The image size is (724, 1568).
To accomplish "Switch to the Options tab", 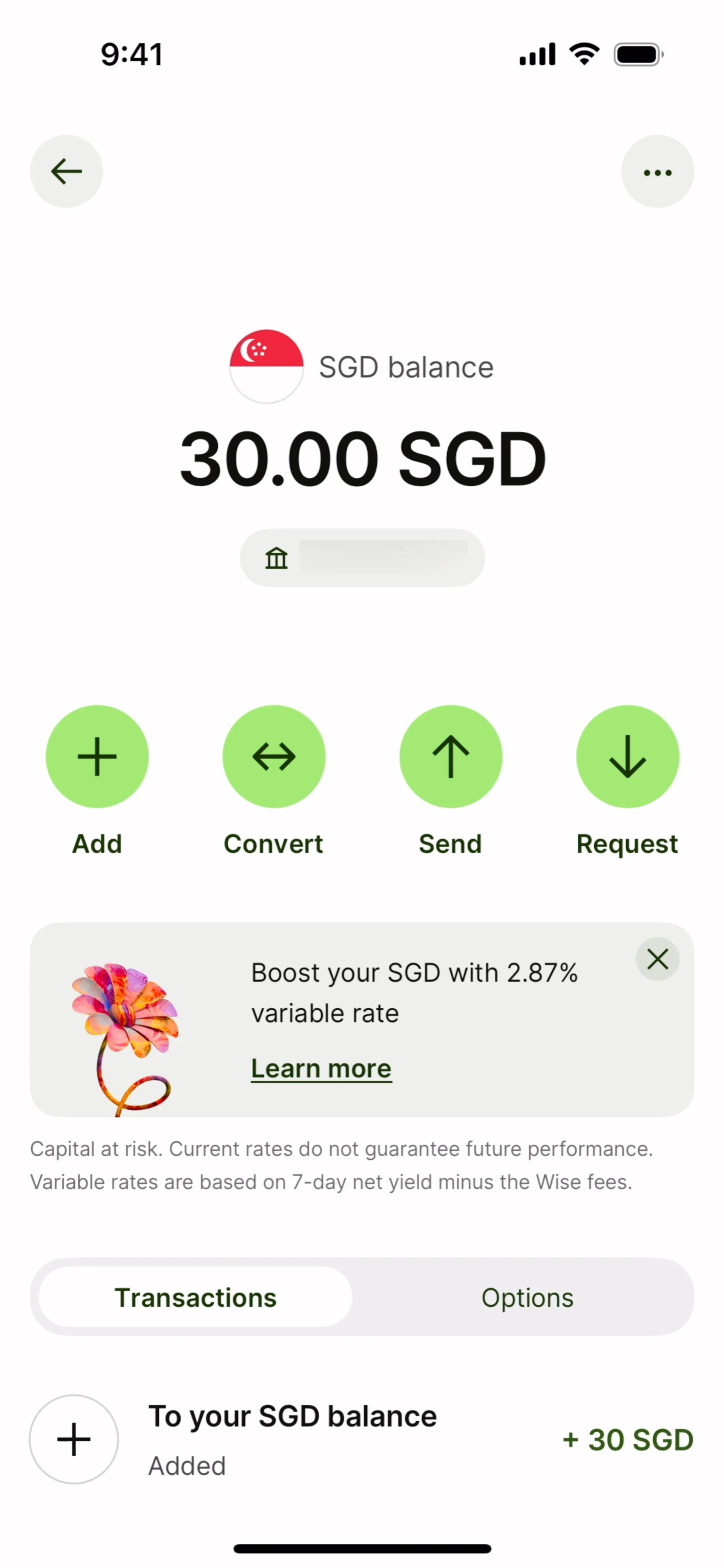I will pyautogui.click(x=527, y=1298).
